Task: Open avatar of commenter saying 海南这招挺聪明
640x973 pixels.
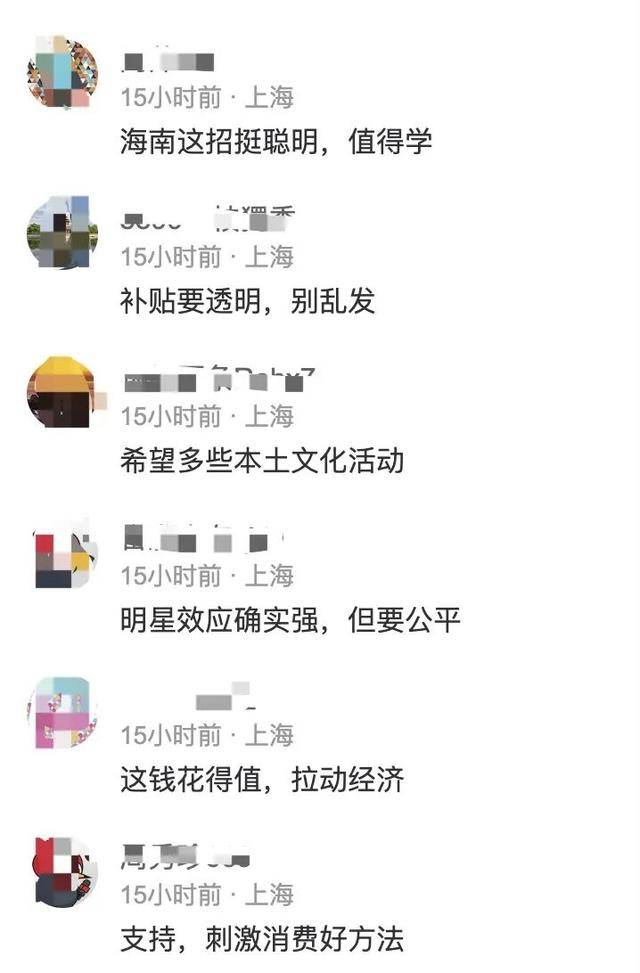Action: [x=62, y=73]
